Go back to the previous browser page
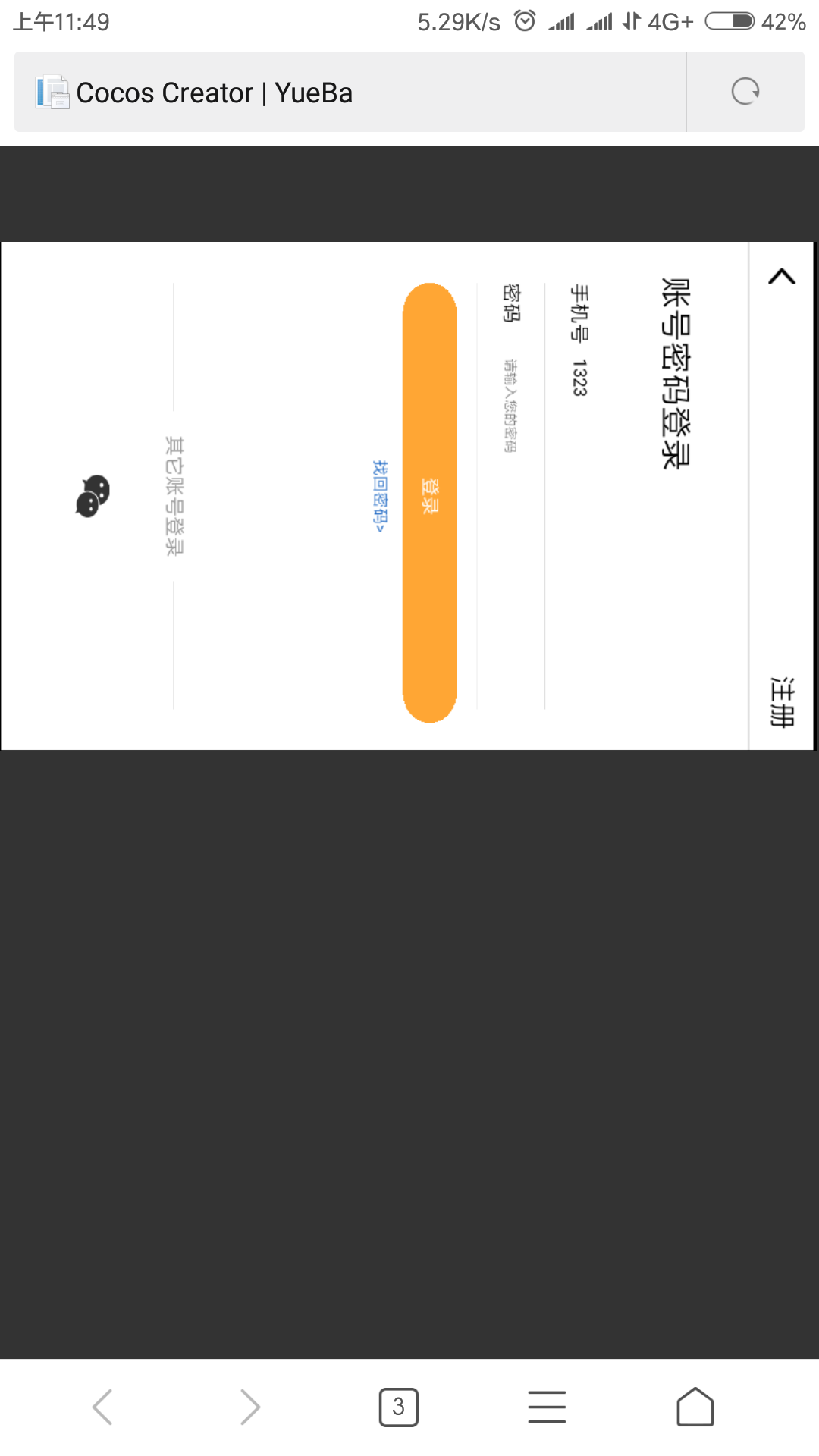Viewport: 819px width, 1456px height. [x=102, y=1407]
